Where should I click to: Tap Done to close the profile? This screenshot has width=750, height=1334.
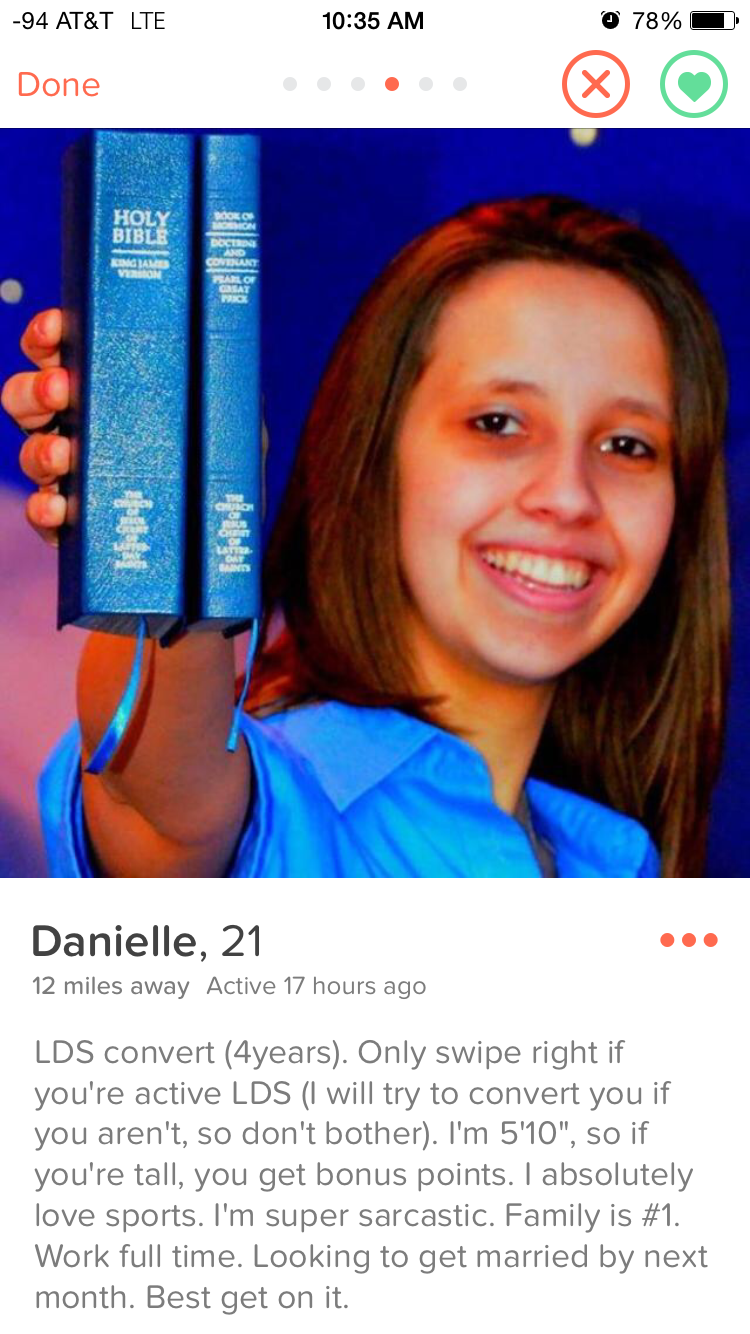58,85
